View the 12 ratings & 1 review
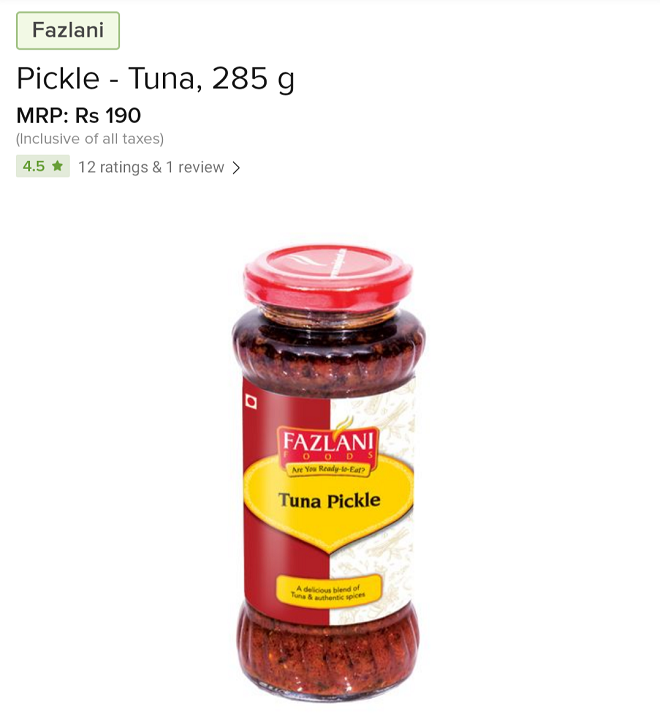This screenshot has width=660, height=720. (158, 167)
